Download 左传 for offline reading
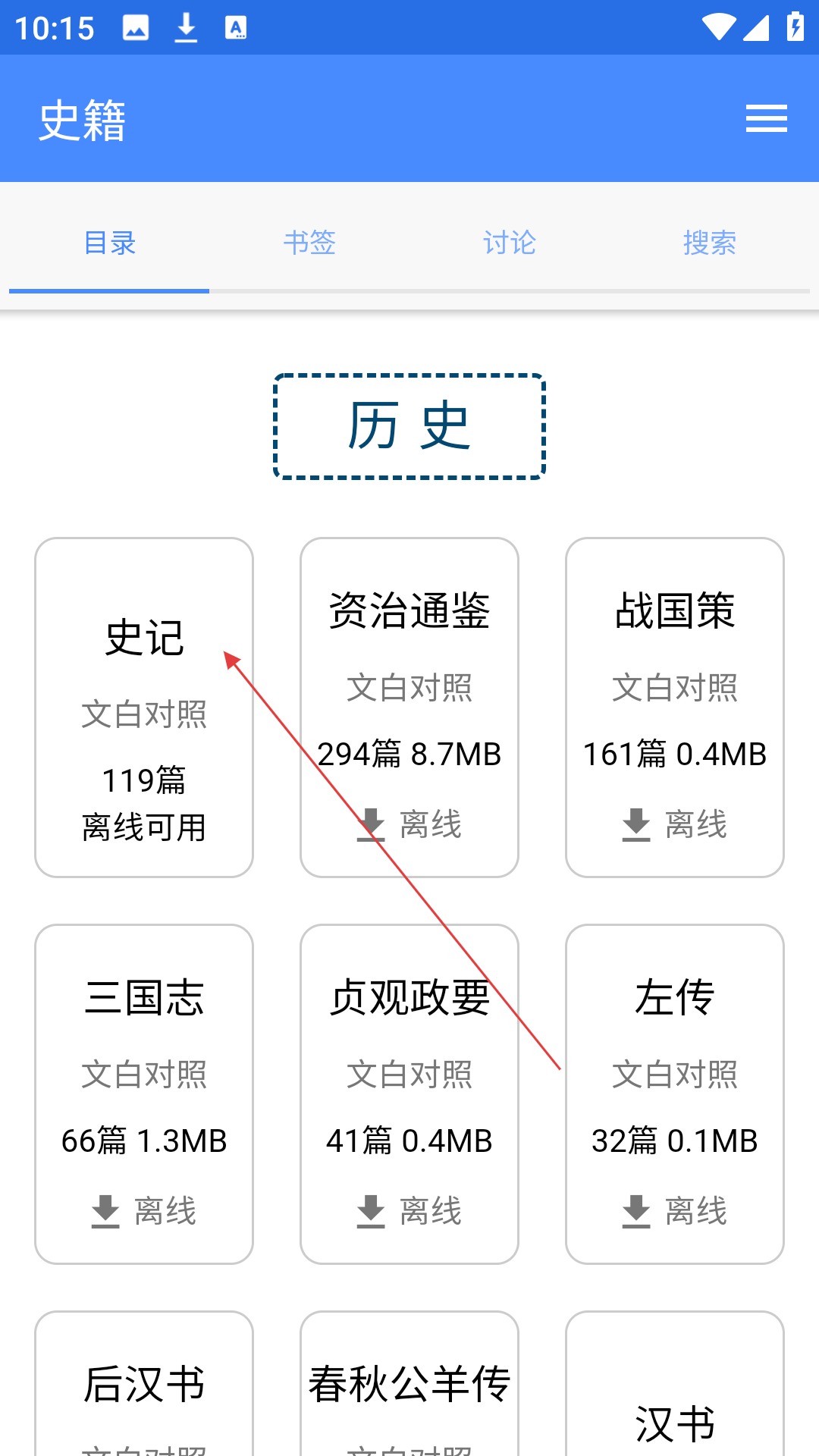Image resolution: width=819 pixels, height=1456 pixels. click(675, 1211)
